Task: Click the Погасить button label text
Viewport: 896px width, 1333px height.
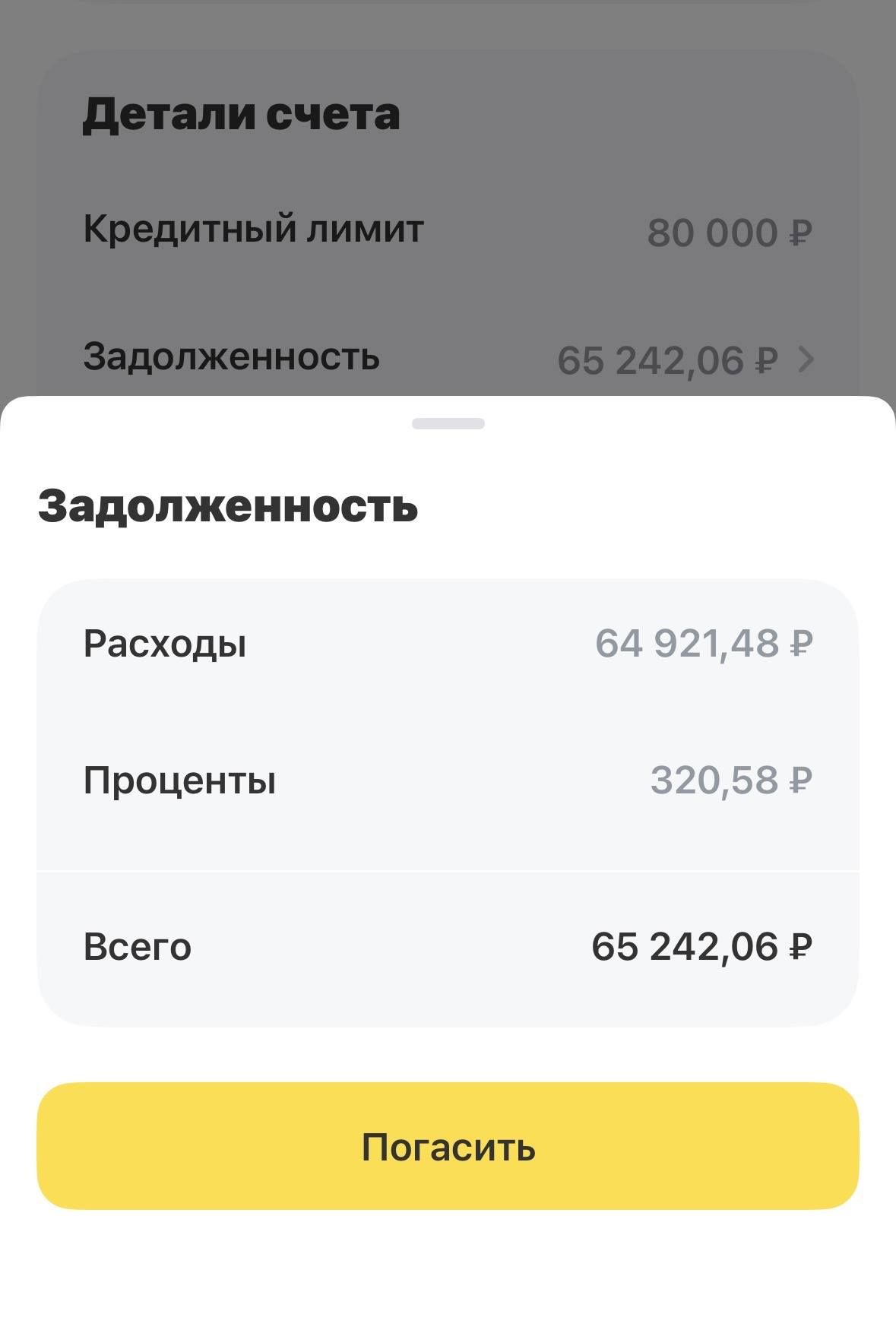Action: click(448, 1149)
